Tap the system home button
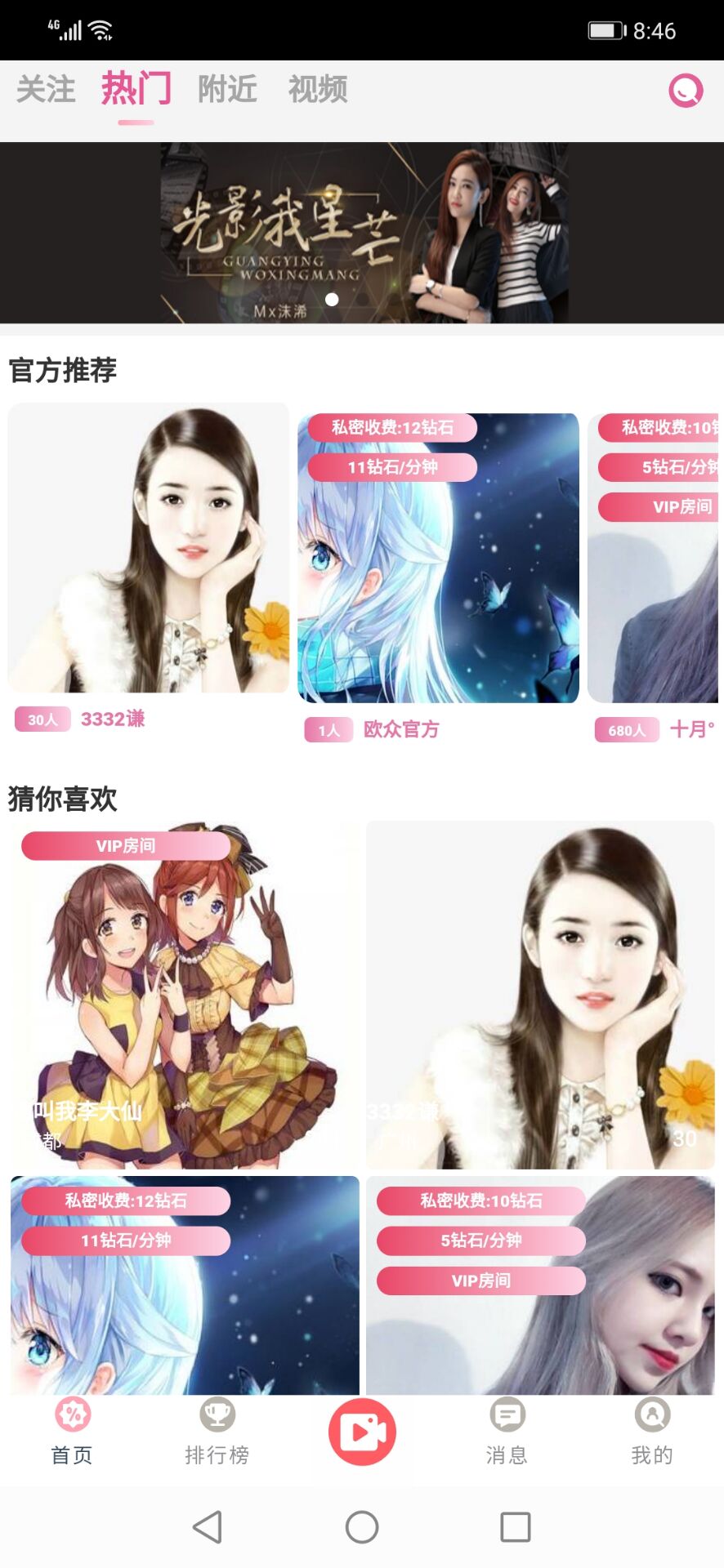The width and height of the screenshot is (724, 1568). click(x=362, y=1526)
